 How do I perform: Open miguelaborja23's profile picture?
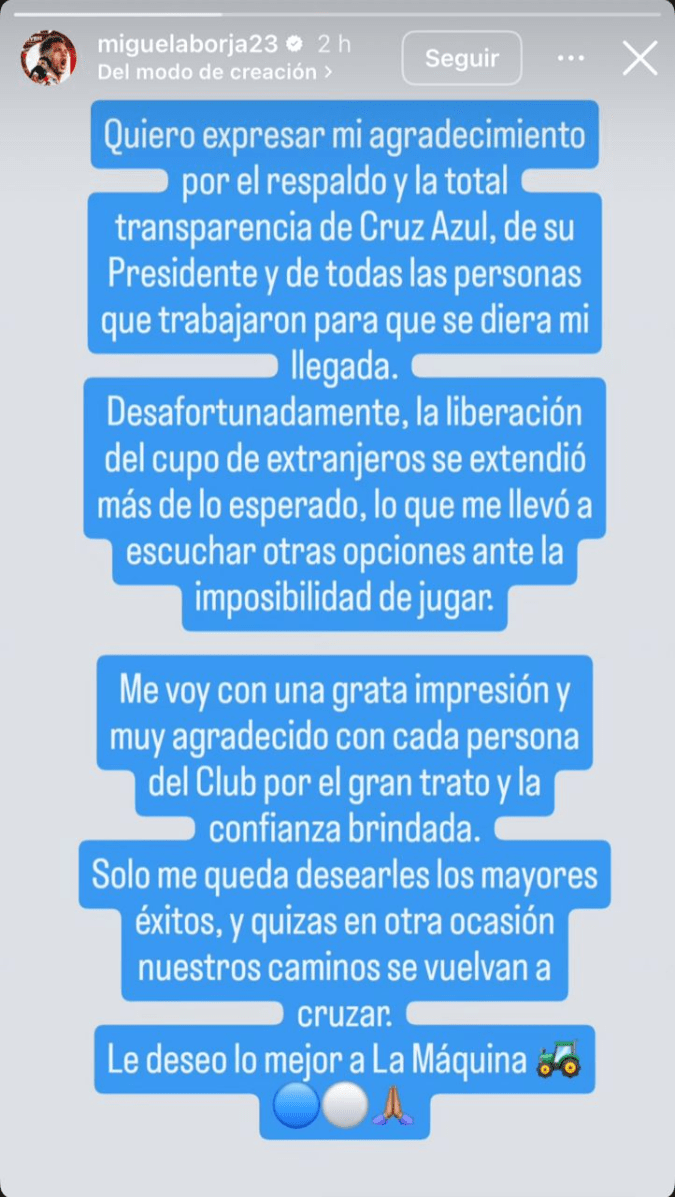click(48, 58)
